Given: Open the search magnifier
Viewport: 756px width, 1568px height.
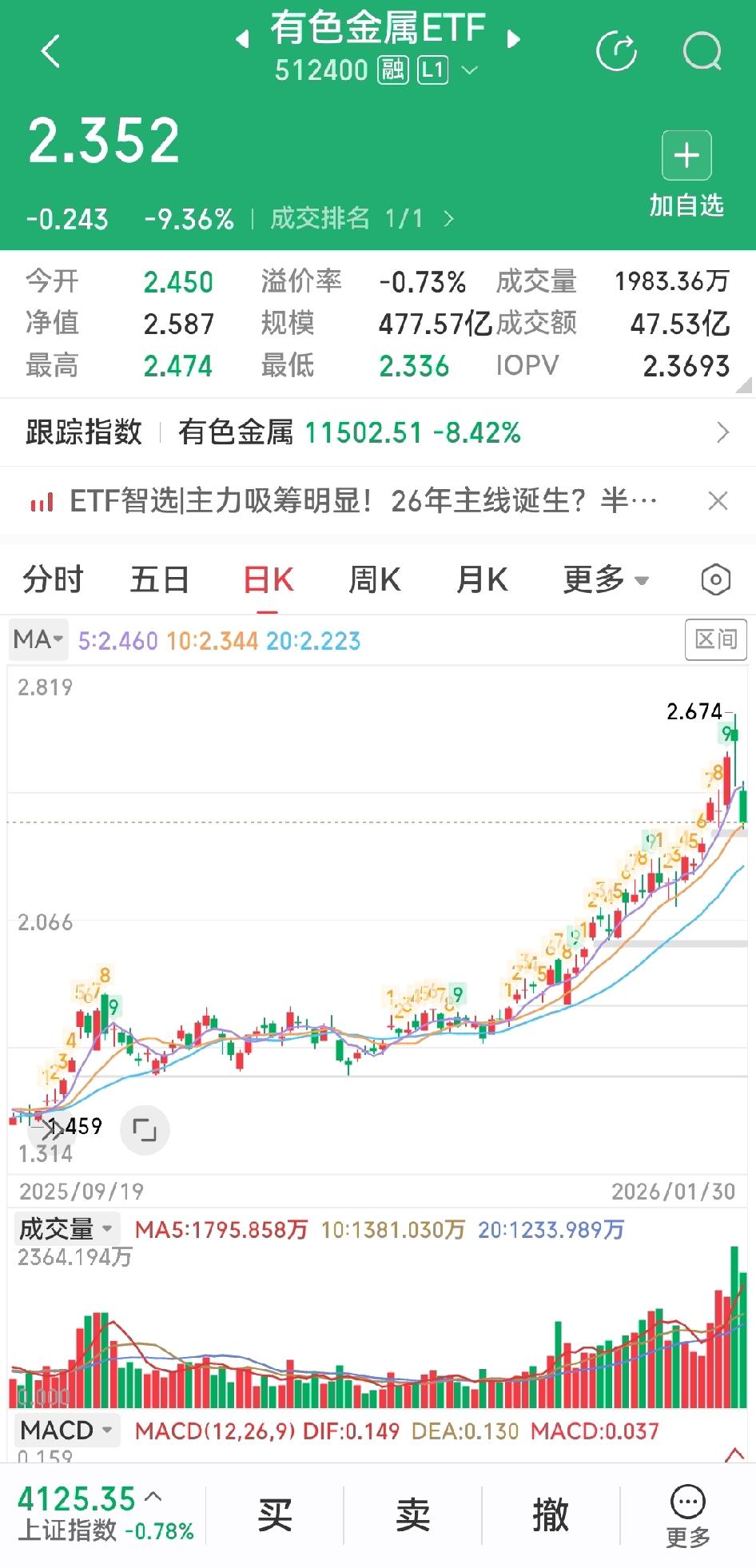Looking at the screenshot, I should point(700,50).
